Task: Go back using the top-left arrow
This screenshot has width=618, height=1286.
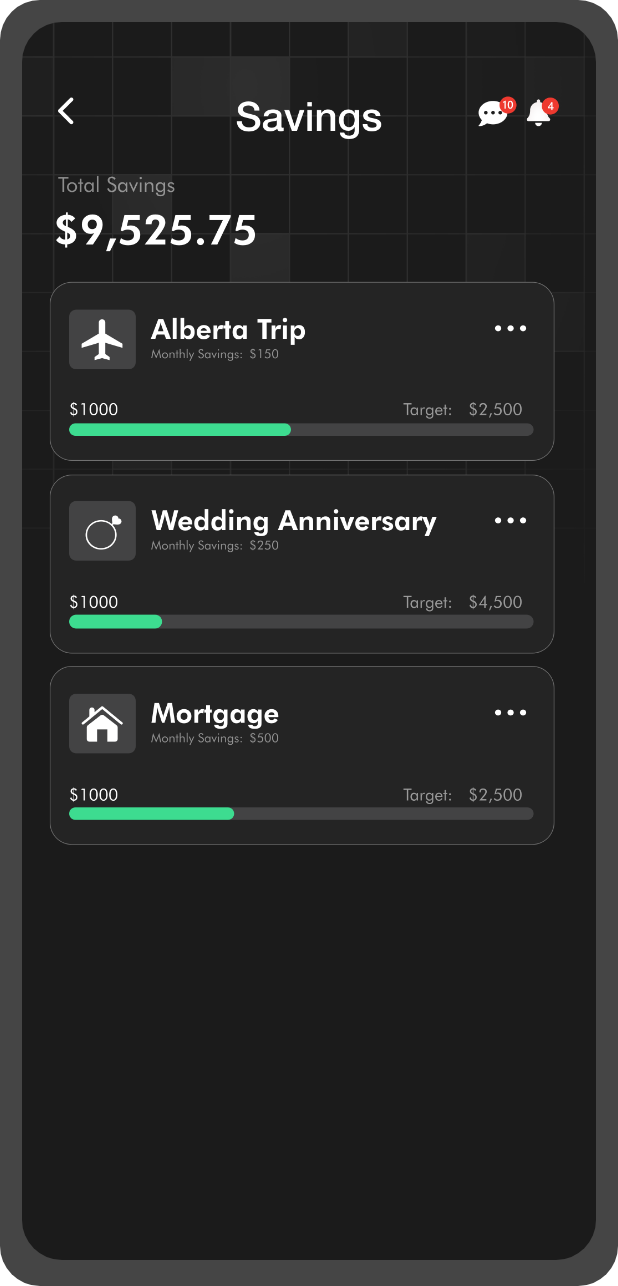Action: coord(66,111)
